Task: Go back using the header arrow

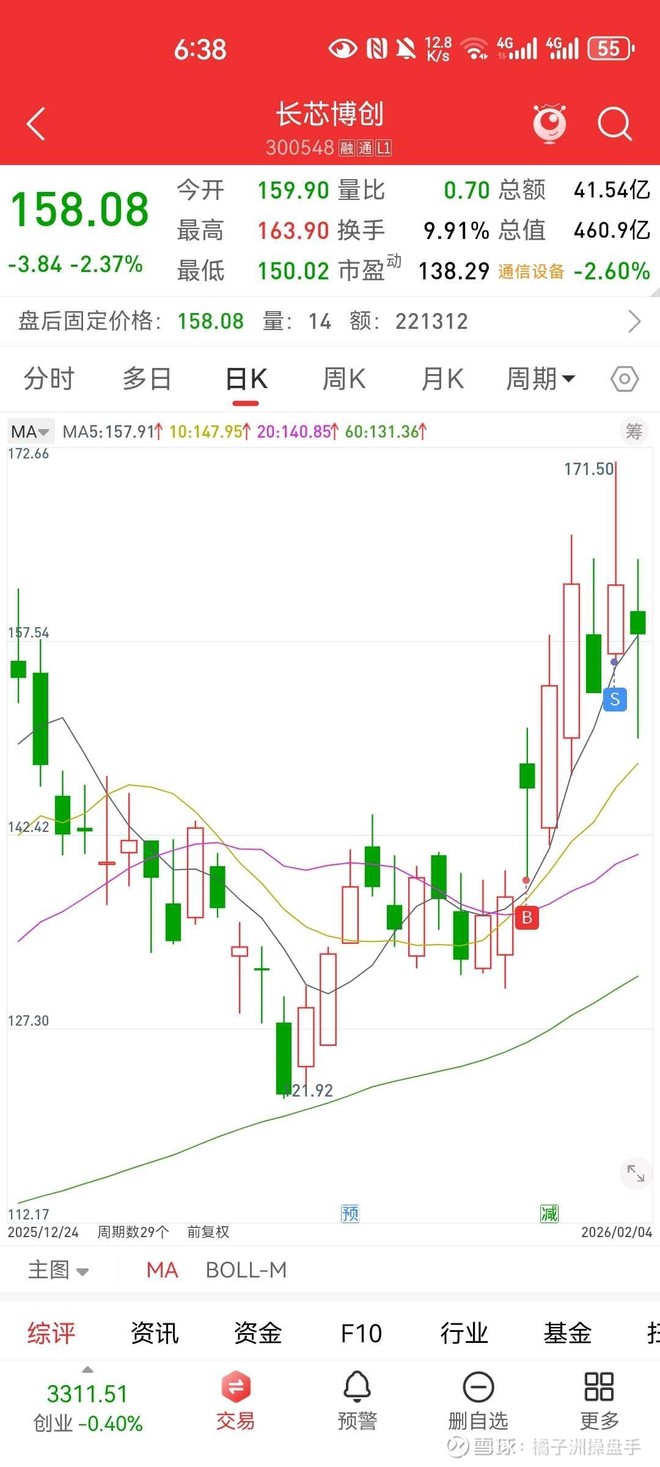Action: [x=36, y=125]
